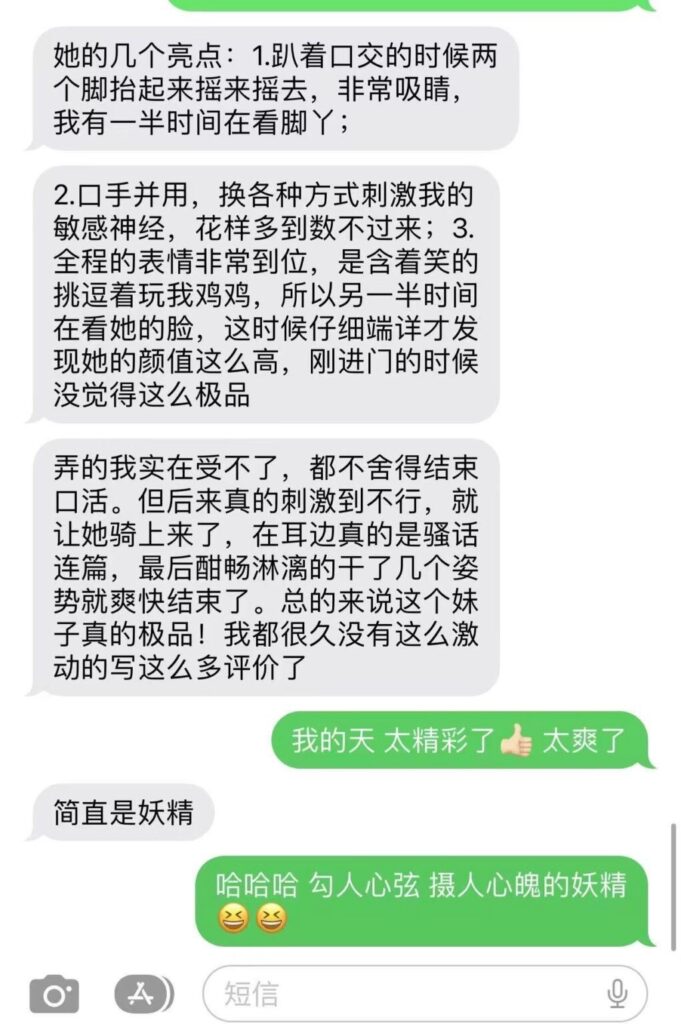Tap the 短信 message input field
This screenshot has height=1024, width=681.
(x=400, y=993)
